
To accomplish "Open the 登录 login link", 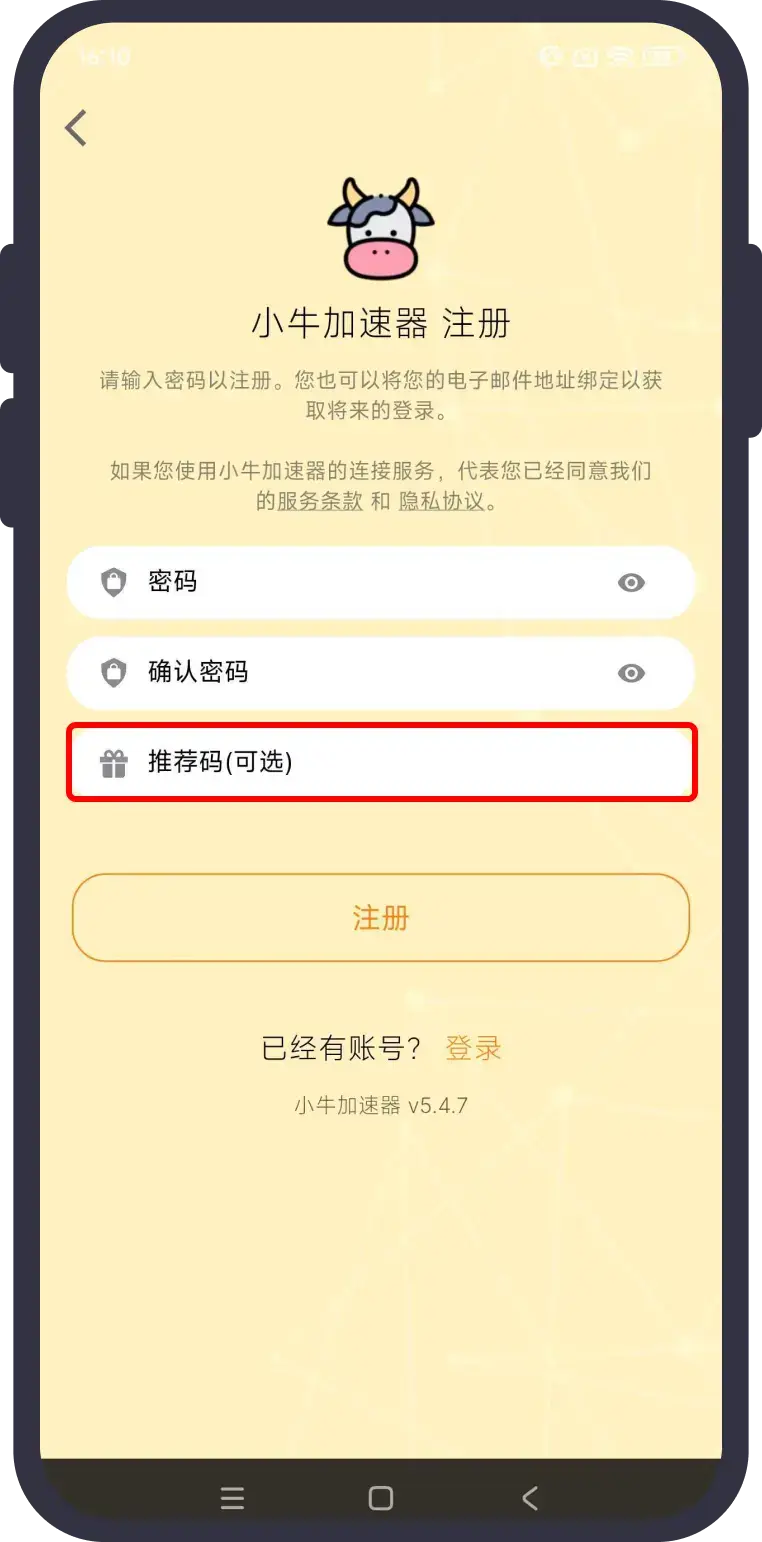I will tap(473, 1048).
